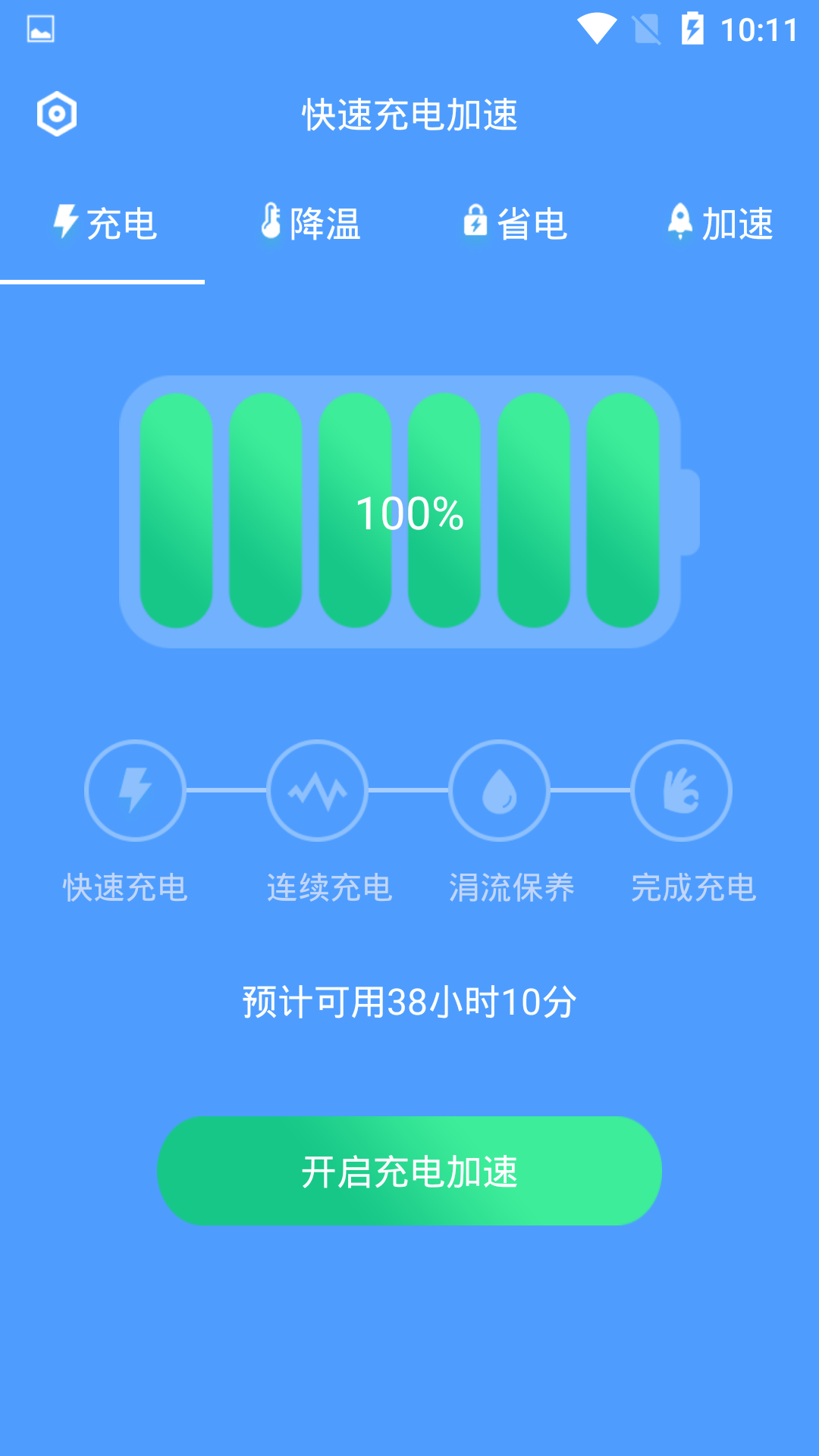Screen dimensions: 819x1456
Task: Click the lightning charging icon on 充电 tab
Action: [65, 222]
